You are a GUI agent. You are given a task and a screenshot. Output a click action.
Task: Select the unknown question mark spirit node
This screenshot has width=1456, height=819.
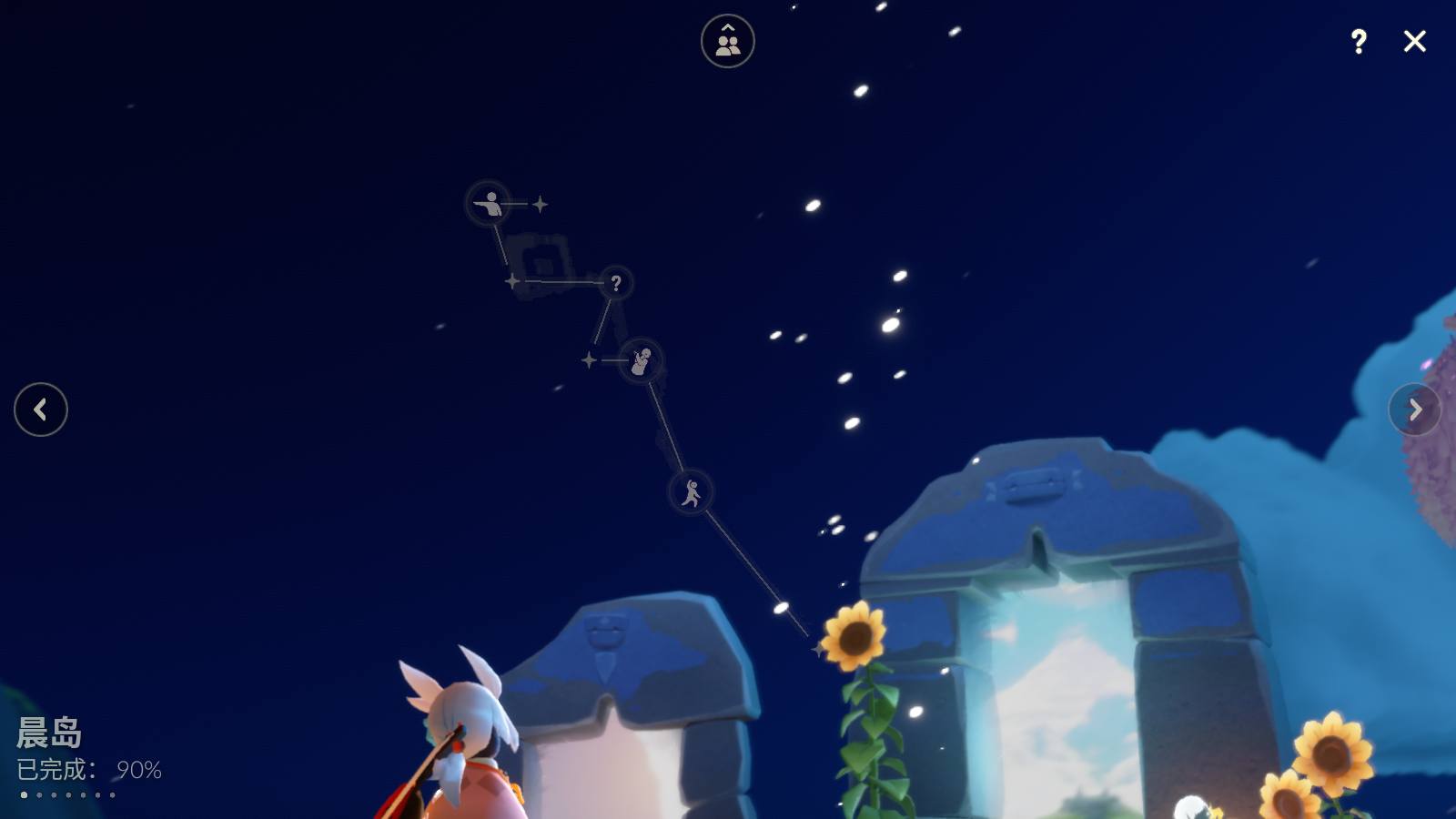click(x=616, y=283)
